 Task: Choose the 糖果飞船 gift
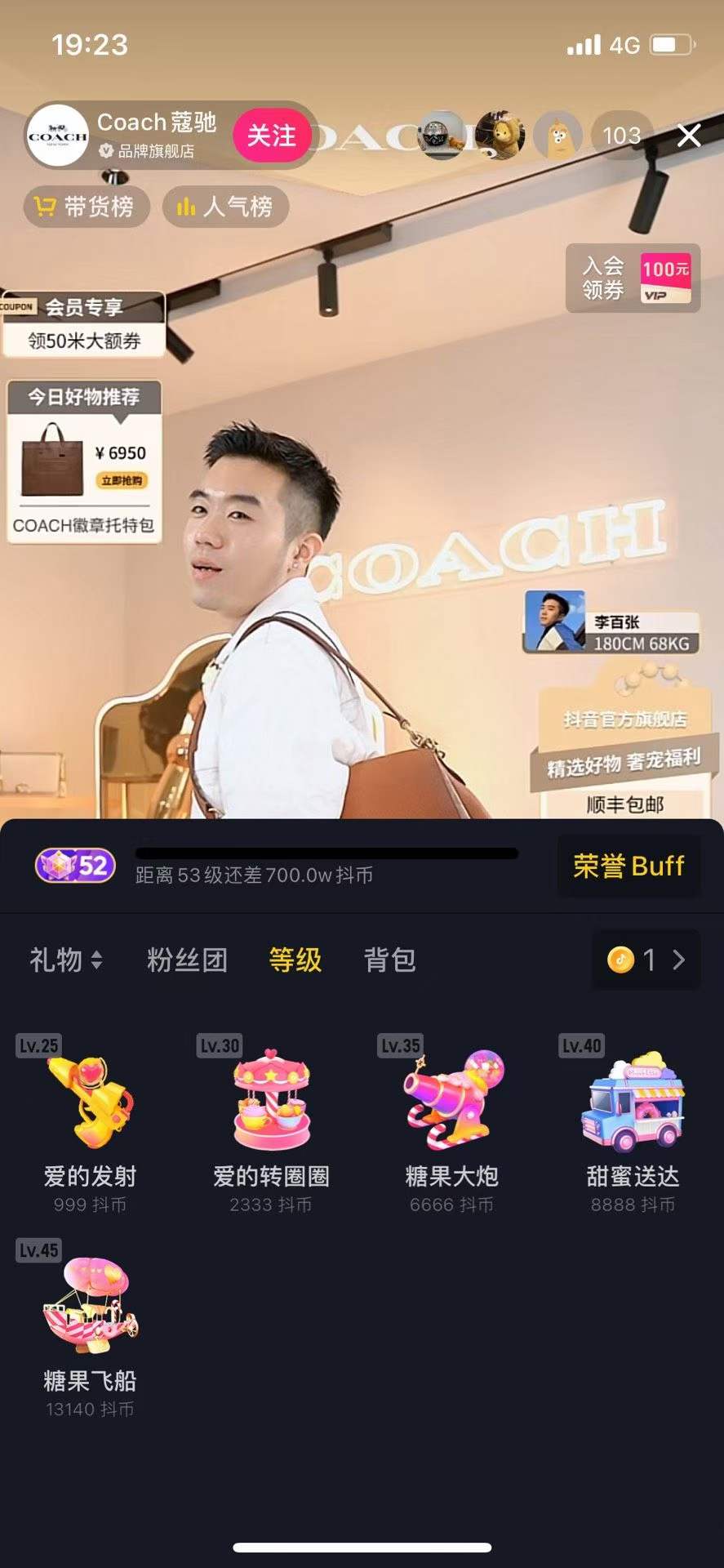point(90,1327)
